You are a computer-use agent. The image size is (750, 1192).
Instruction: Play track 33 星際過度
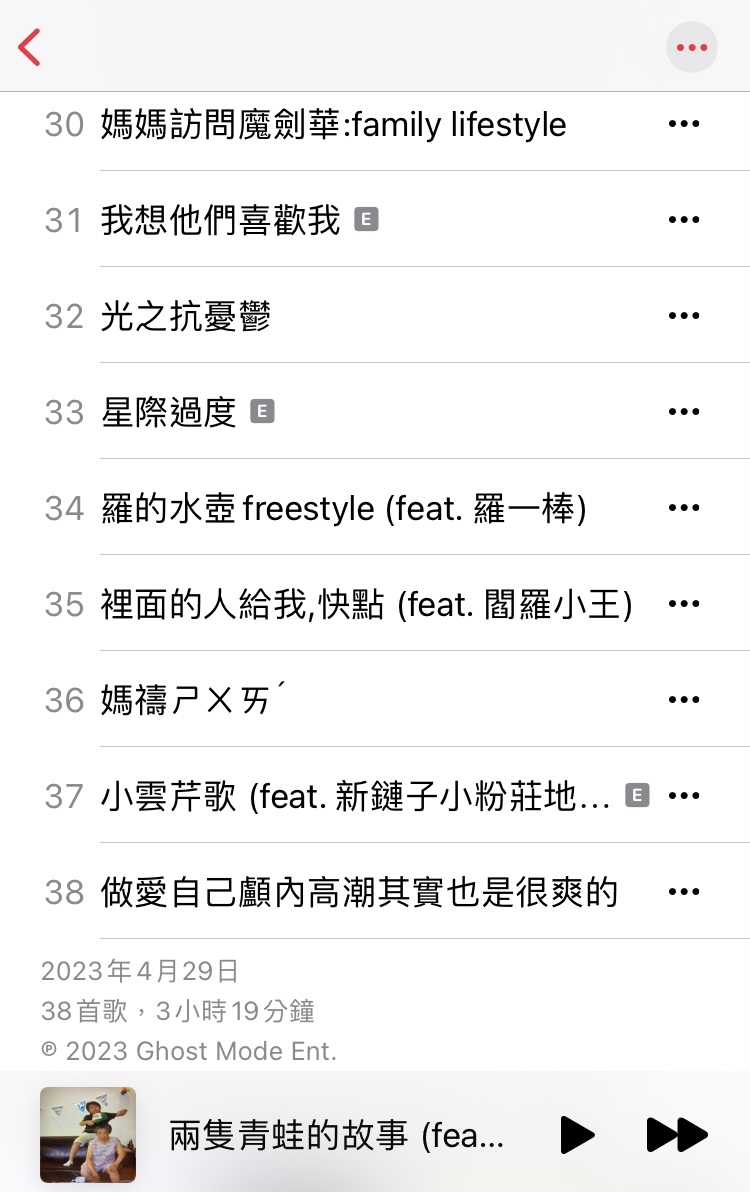pos(168,412)
